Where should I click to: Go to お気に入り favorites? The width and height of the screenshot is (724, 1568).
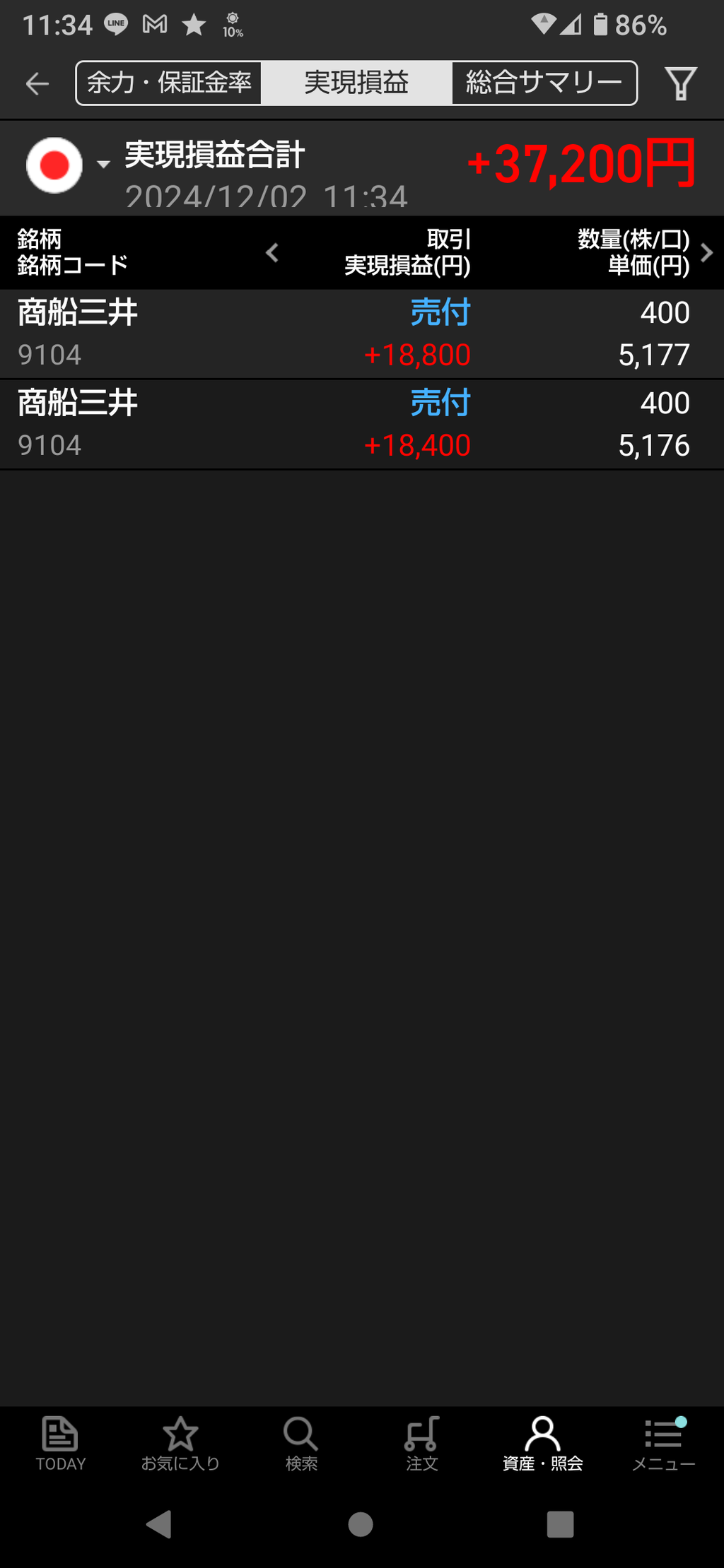pyautogui.click(x=180, y=1444)
